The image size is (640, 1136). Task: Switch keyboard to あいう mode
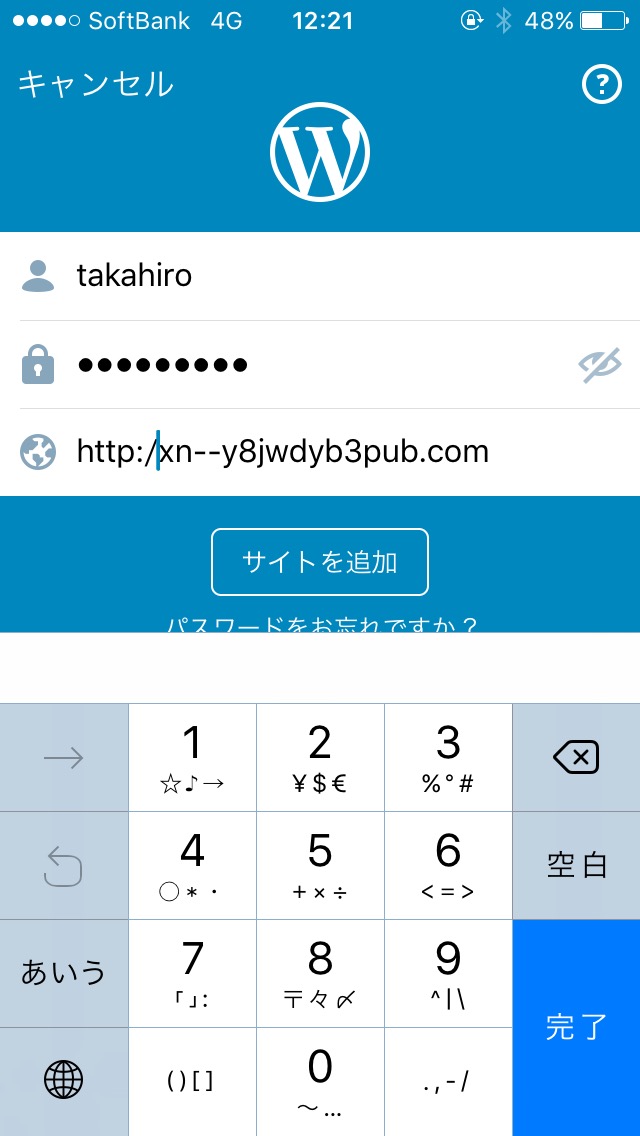tap(64, 973)
